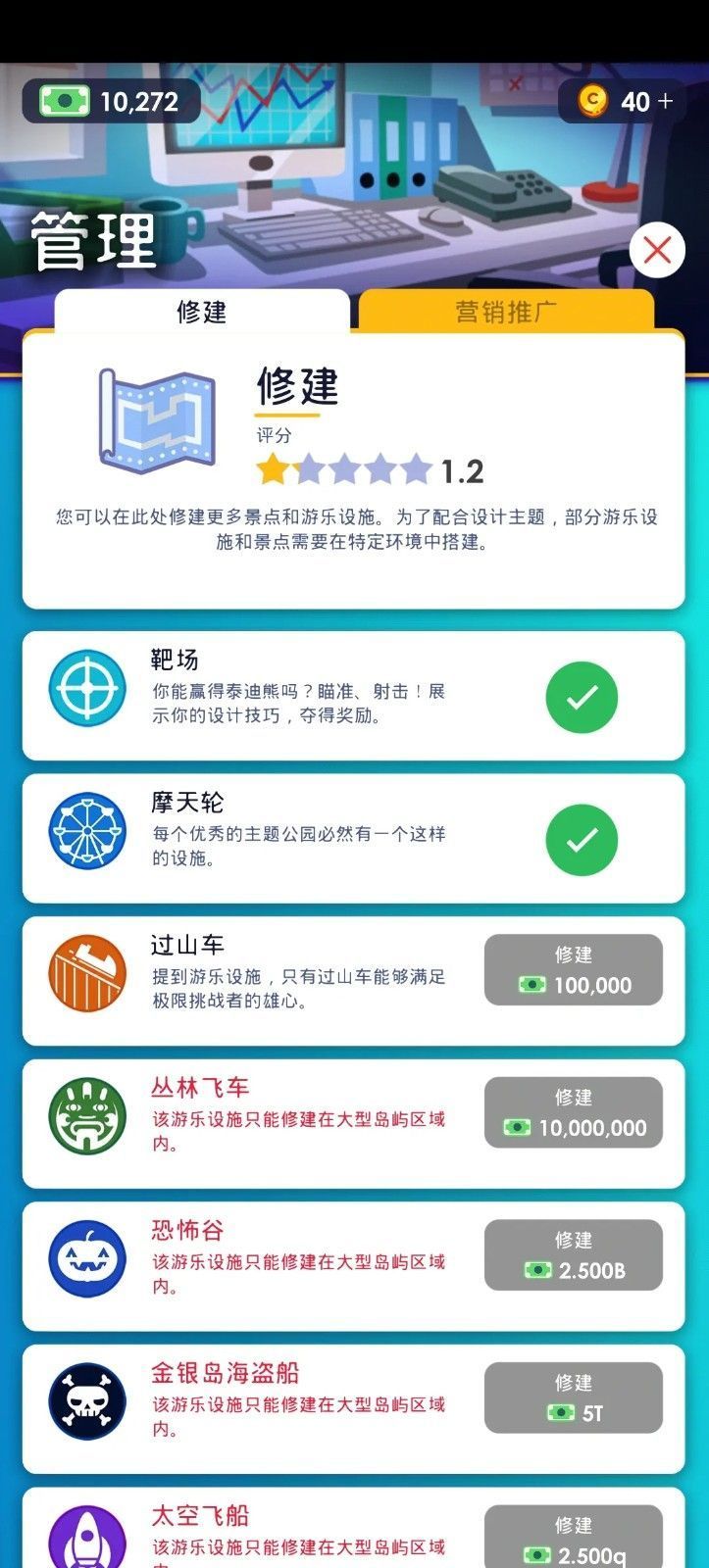Build 丛林飞车 for 10,000,000
709x1568 pixels.
tap(573, 1113)
